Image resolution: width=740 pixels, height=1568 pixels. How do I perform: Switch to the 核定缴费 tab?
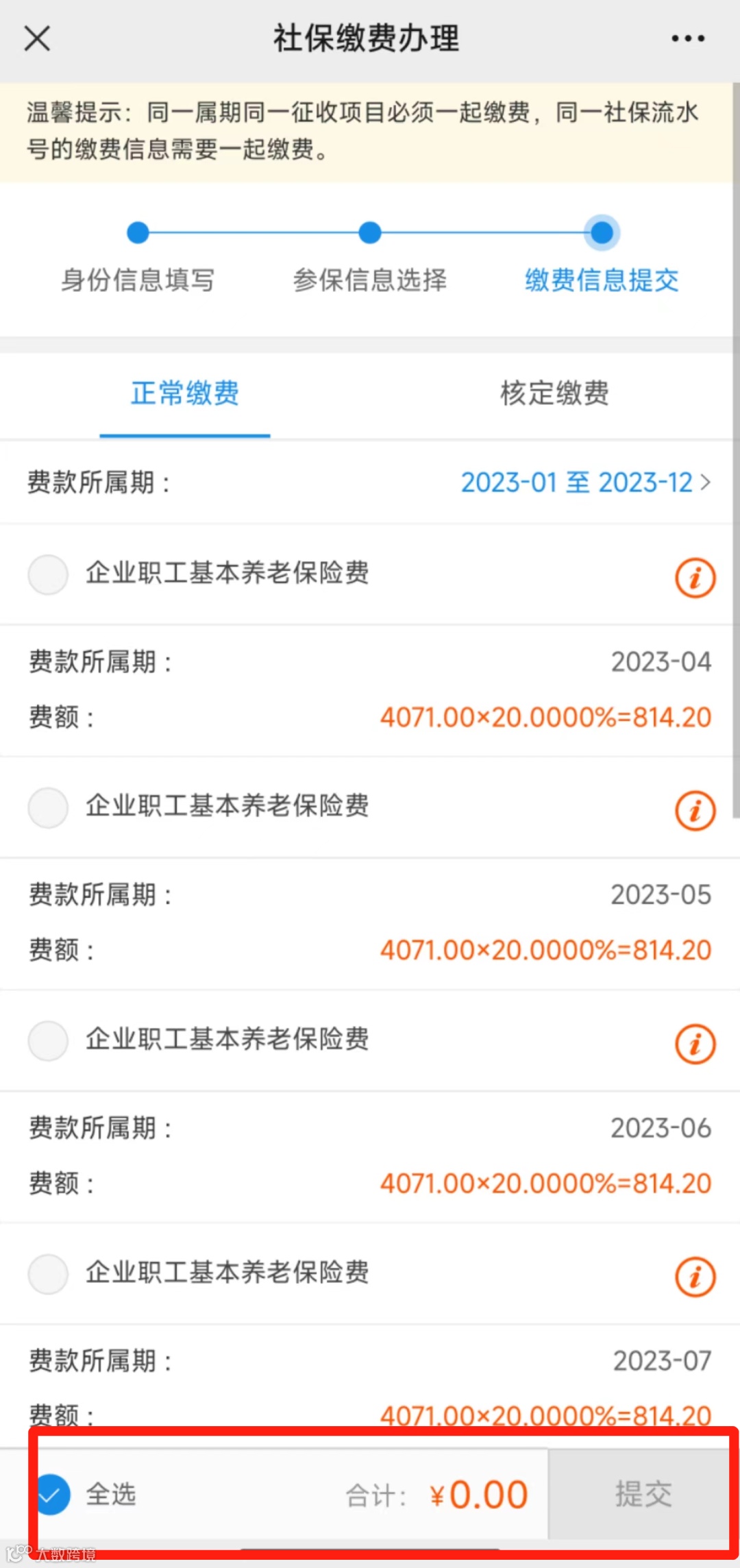[554, 393]
